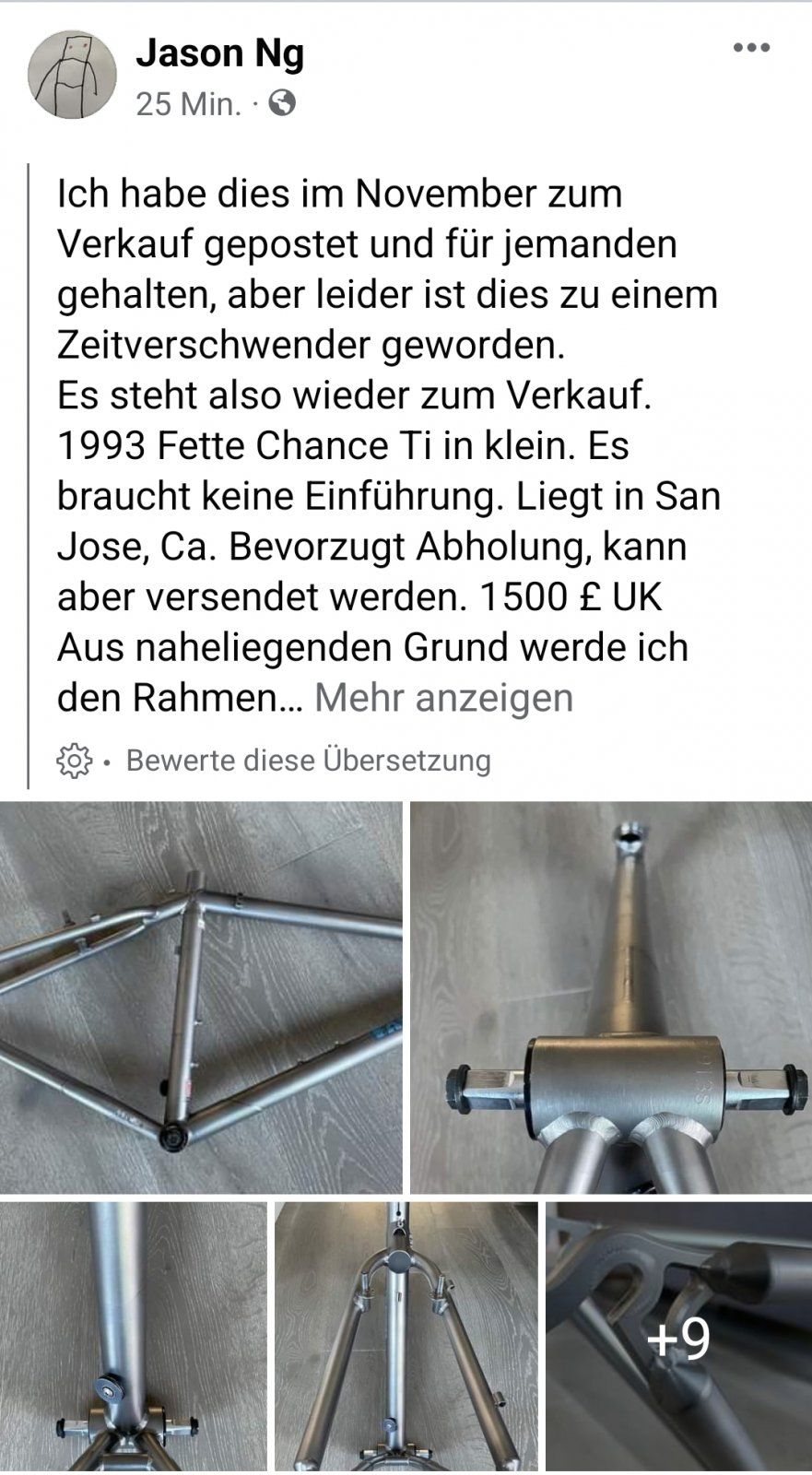
Task: Open the full frame triangle photo
Action: 201,997
